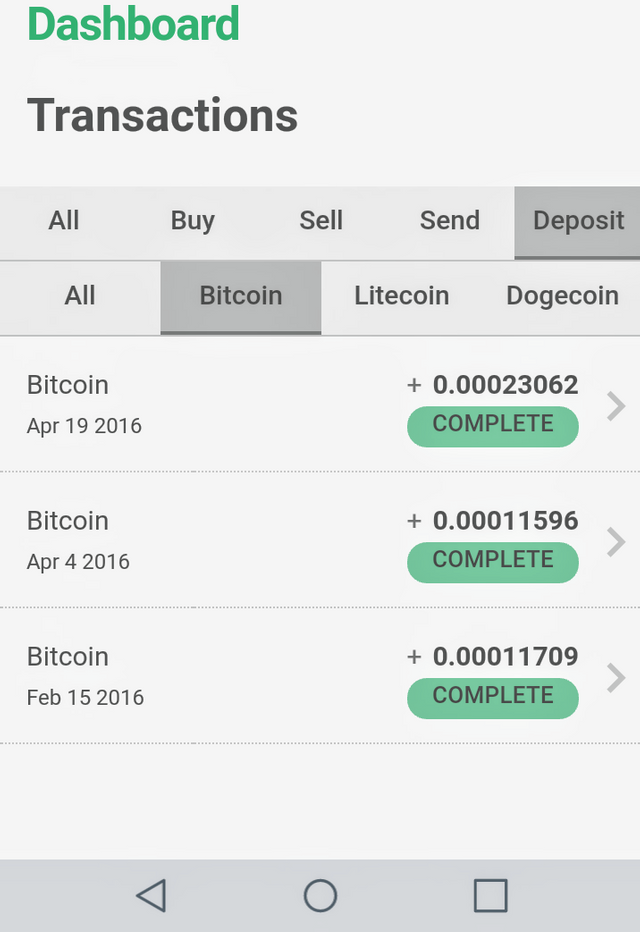
Task: Open the Apr 19 2016 Bitcoin deposit
Action: (320, 404)
